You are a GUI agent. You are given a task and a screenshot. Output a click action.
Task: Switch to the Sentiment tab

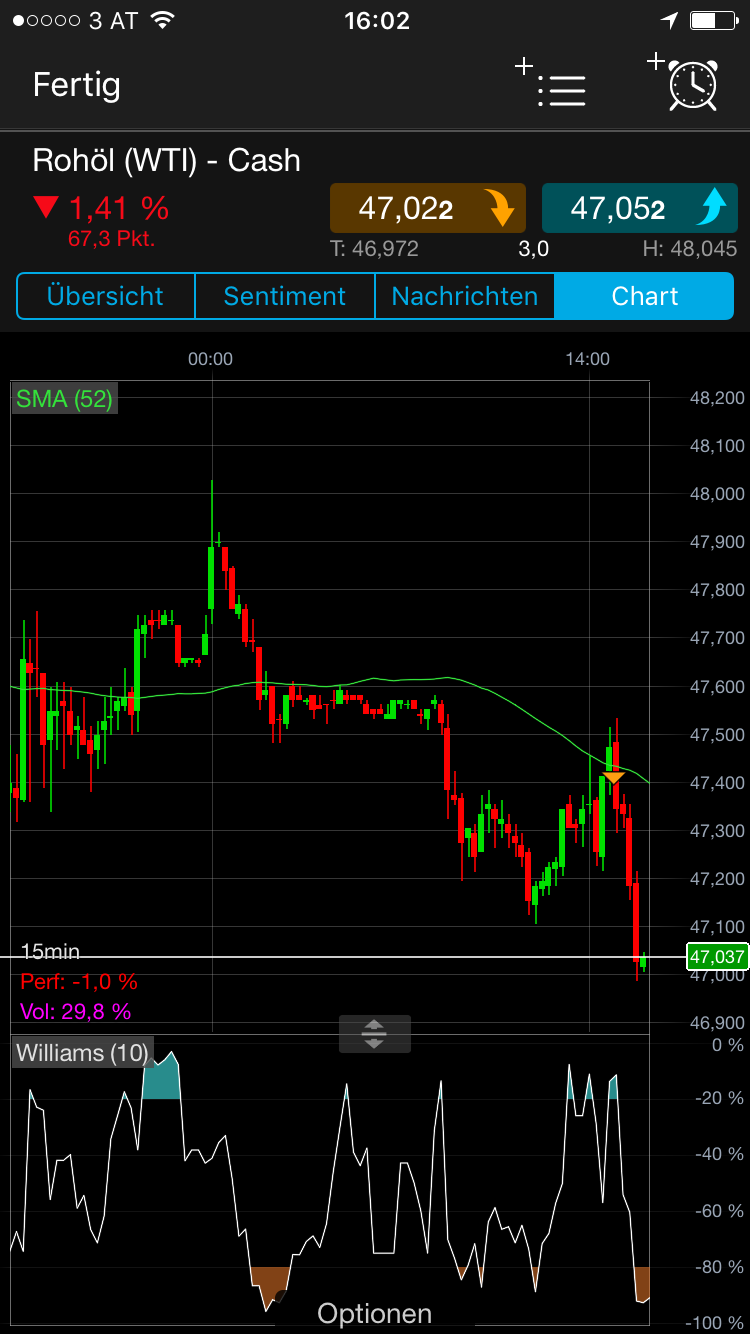(284, 296)
